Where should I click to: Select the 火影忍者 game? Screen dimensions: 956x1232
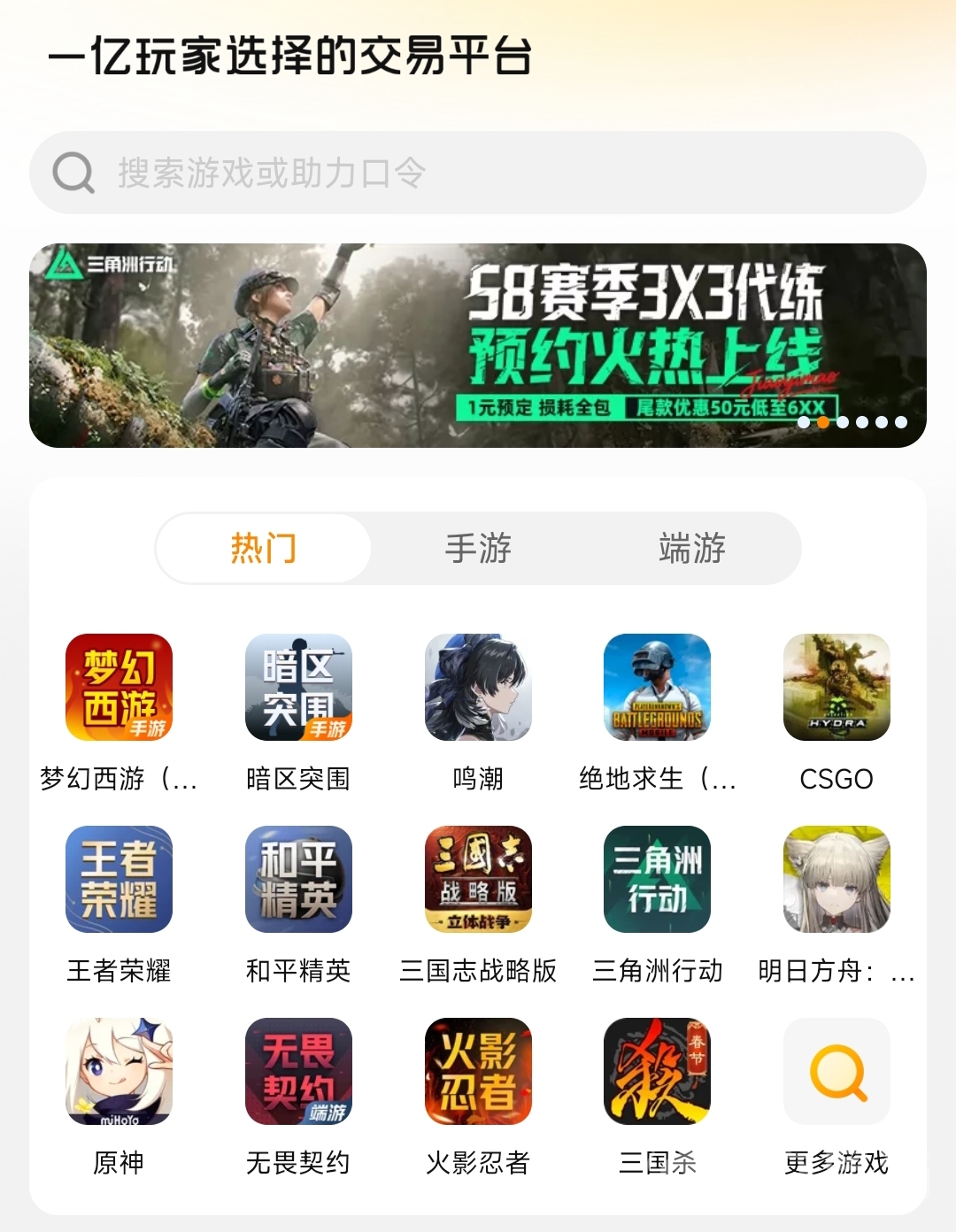[478, 1072]
